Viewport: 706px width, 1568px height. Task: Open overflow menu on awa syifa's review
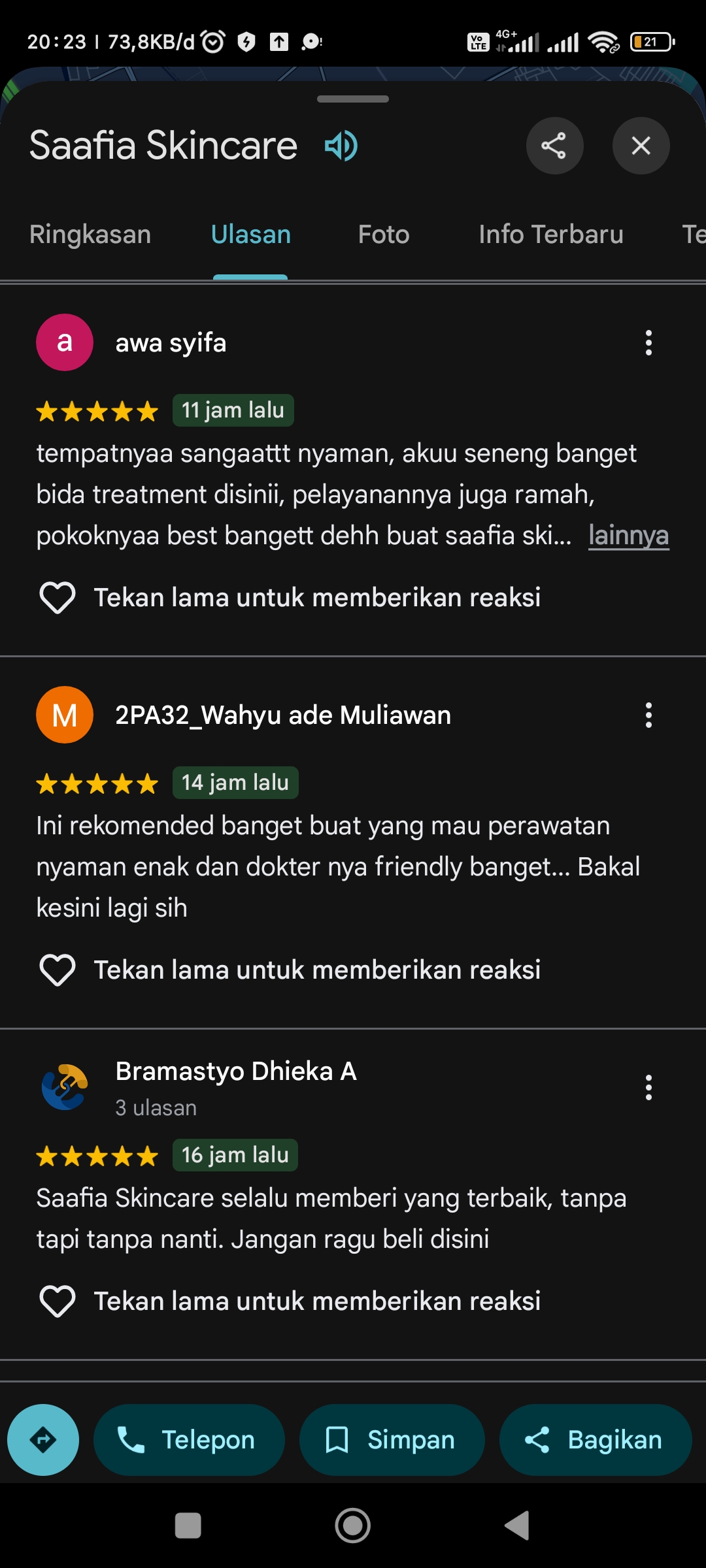[x=648, y=342]
